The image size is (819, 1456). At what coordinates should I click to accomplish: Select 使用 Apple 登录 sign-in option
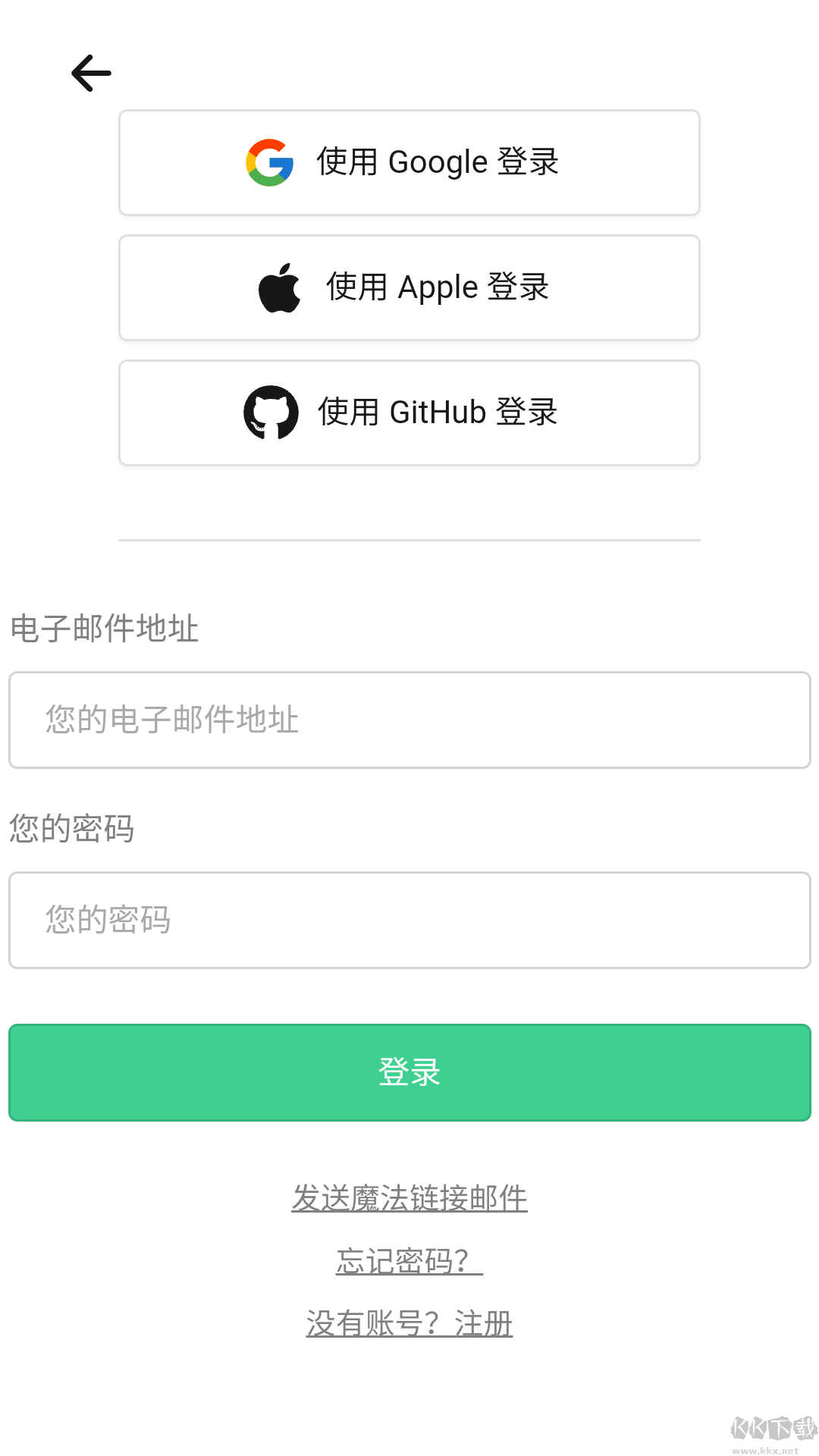(409, 287)
